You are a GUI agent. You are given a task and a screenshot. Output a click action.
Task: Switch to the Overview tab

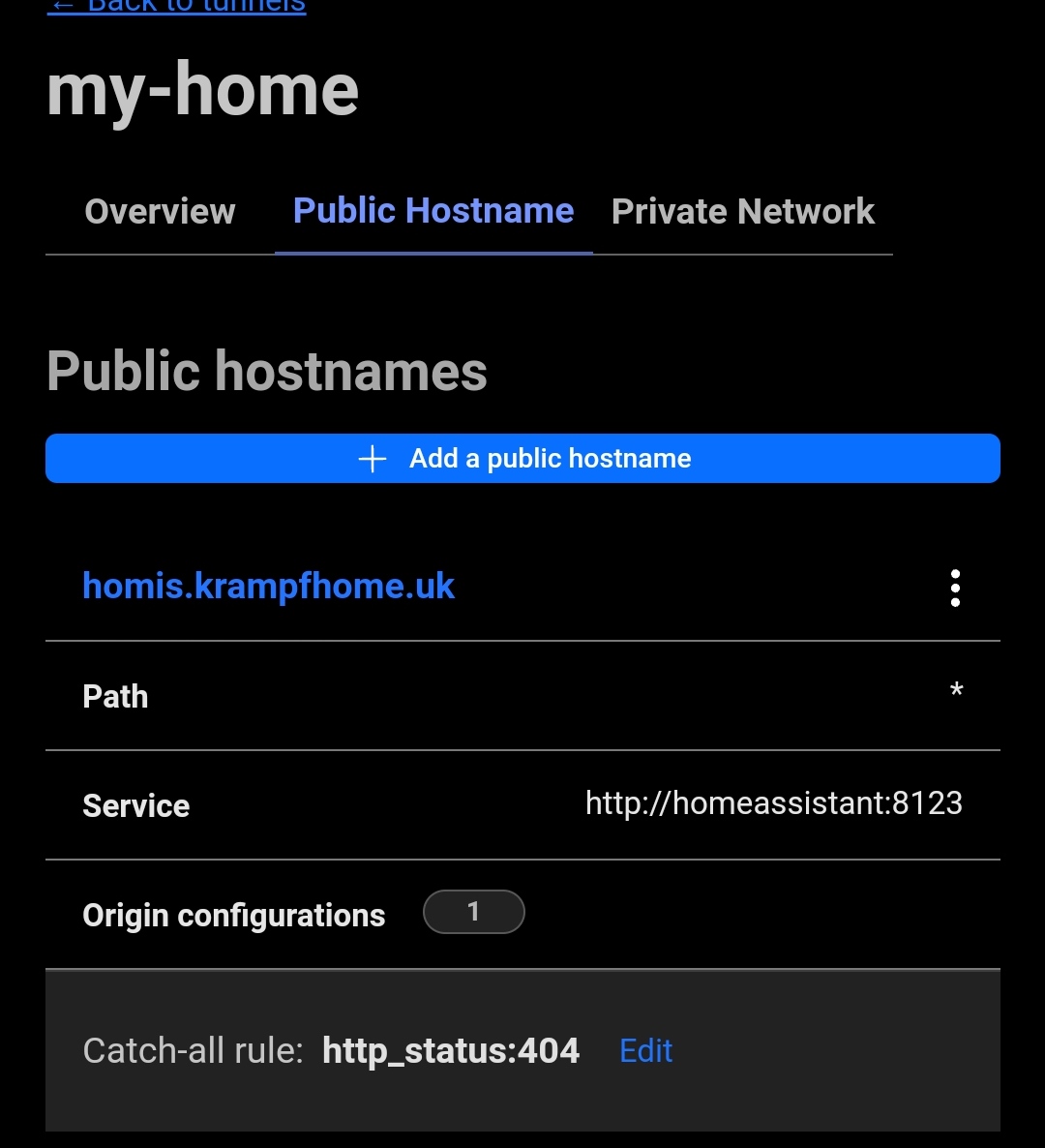(160, 211)
